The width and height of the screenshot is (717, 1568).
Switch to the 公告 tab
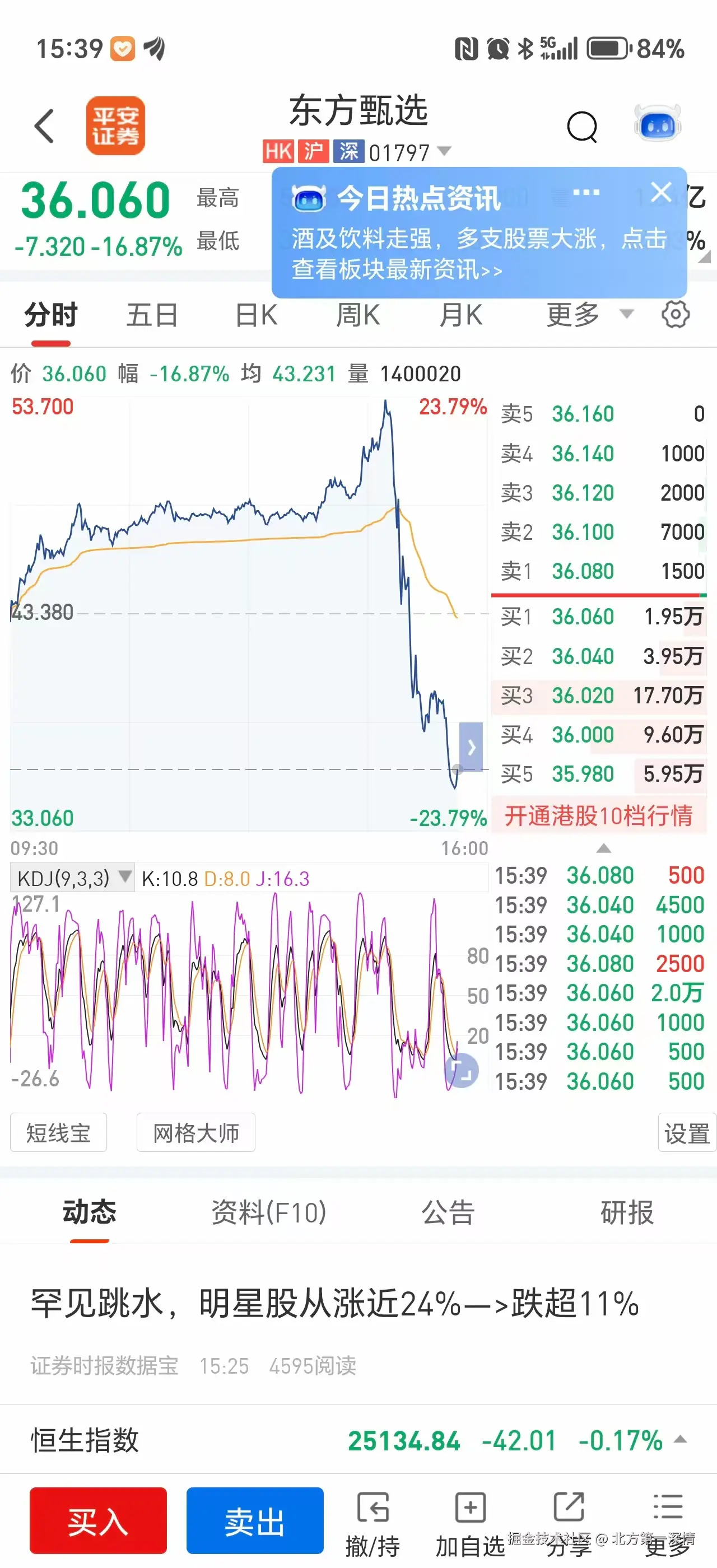448,1212
